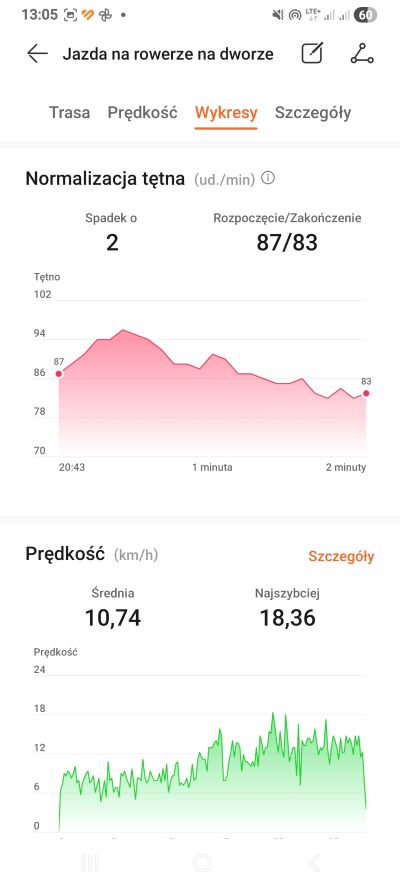Open the edit workout icon
Screen dimensions: 400x889
click(312, 54)
